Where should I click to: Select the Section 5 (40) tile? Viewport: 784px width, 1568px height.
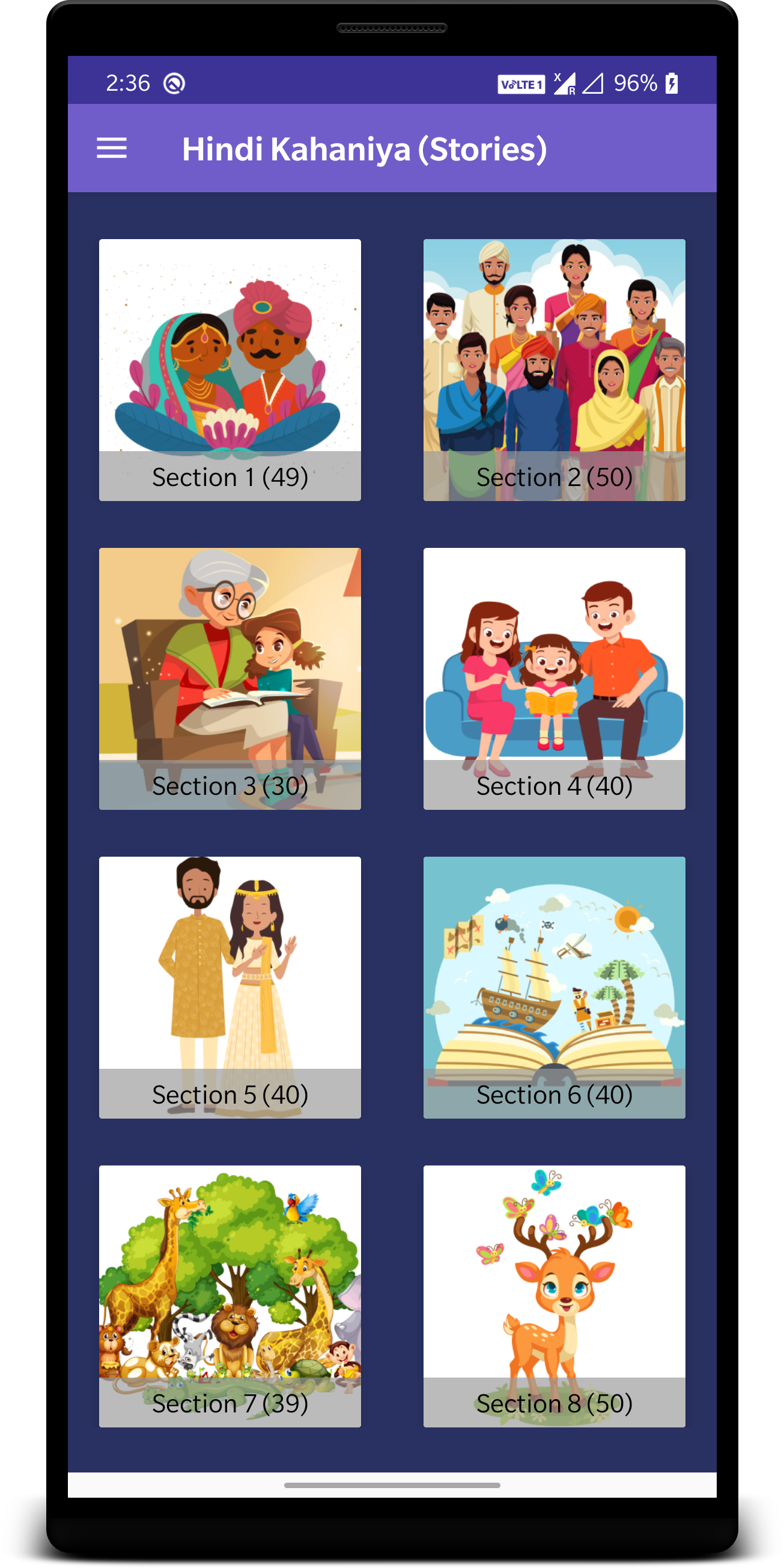point(230,987)
